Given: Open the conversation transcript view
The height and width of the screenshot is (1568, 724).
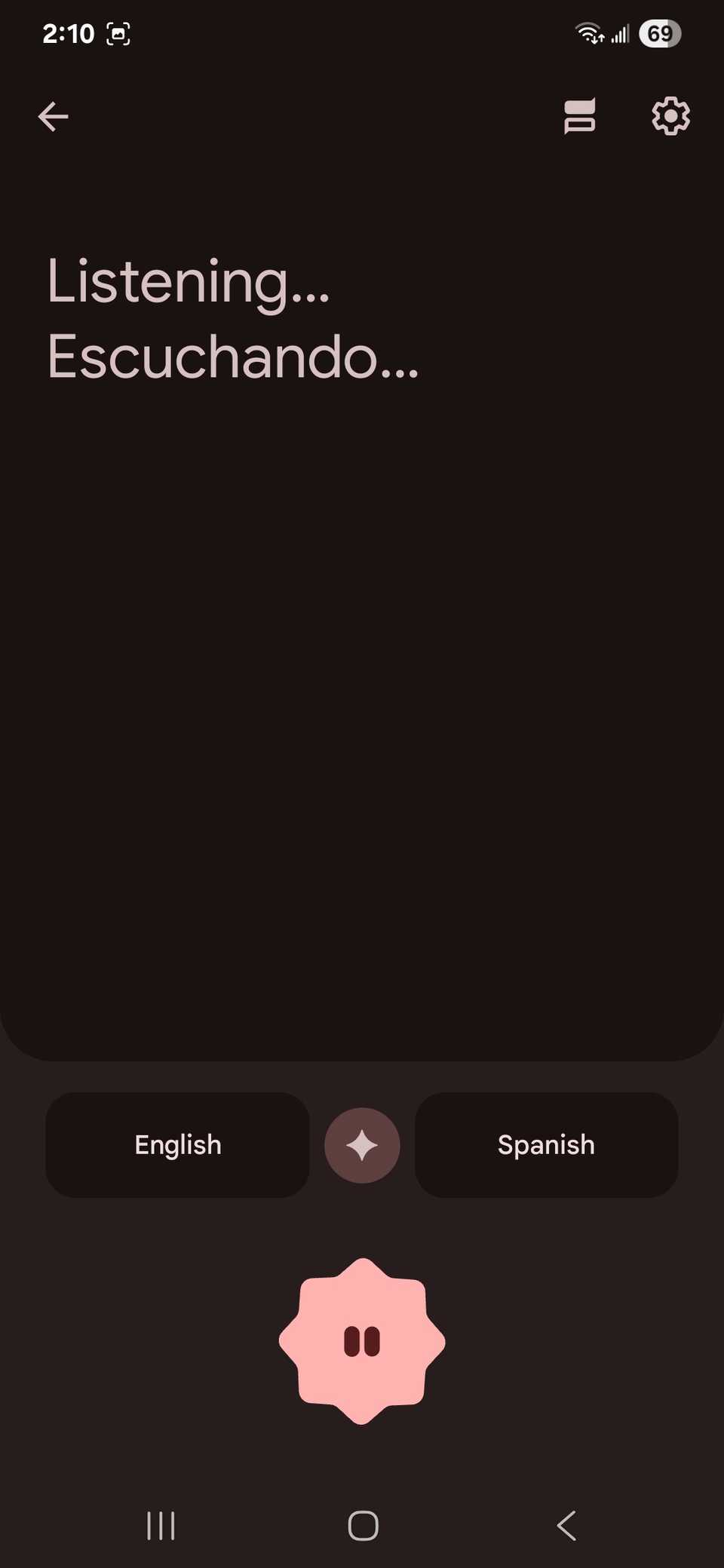Looking at the screenshot, I should pos(579,116).
